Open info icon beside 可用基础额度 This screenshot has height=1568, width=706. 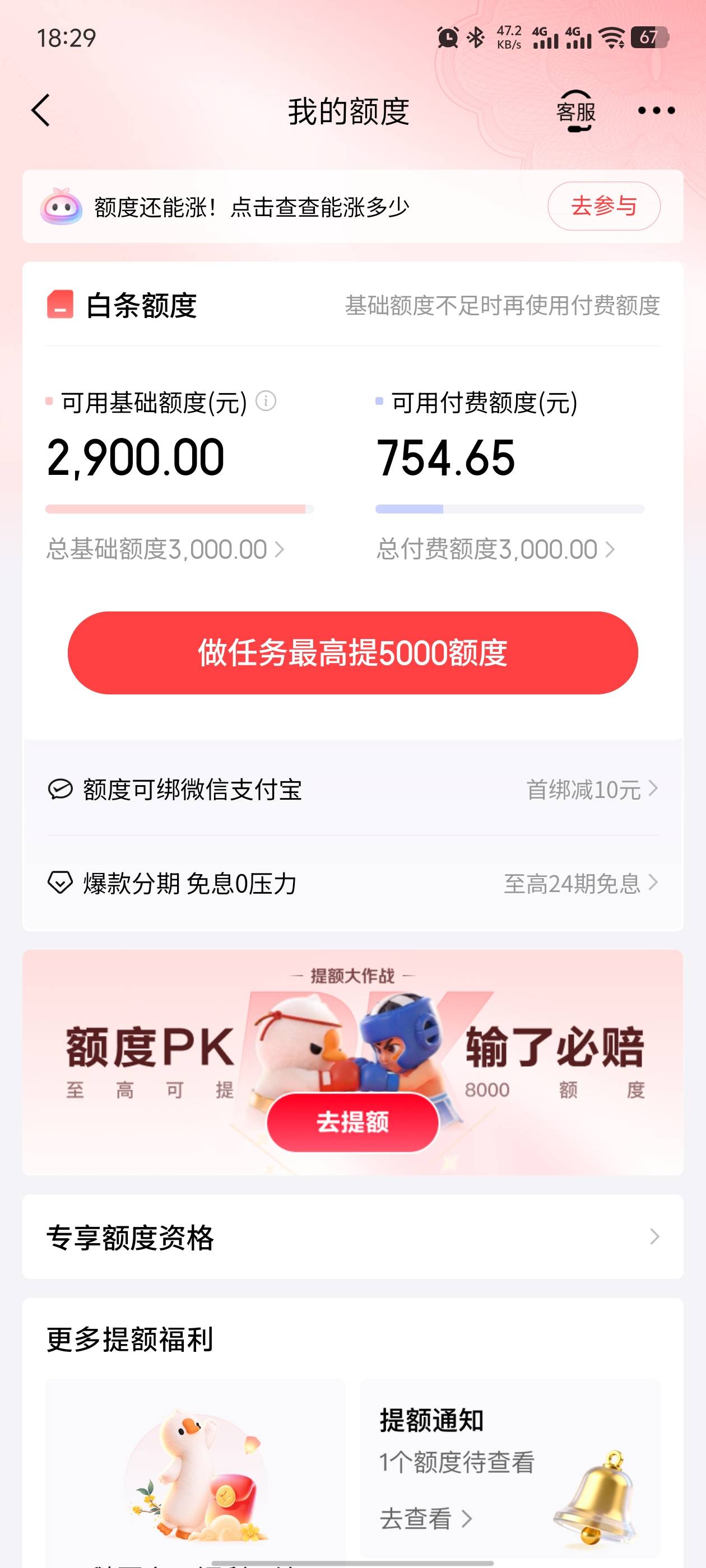click(x=266, y=401)
